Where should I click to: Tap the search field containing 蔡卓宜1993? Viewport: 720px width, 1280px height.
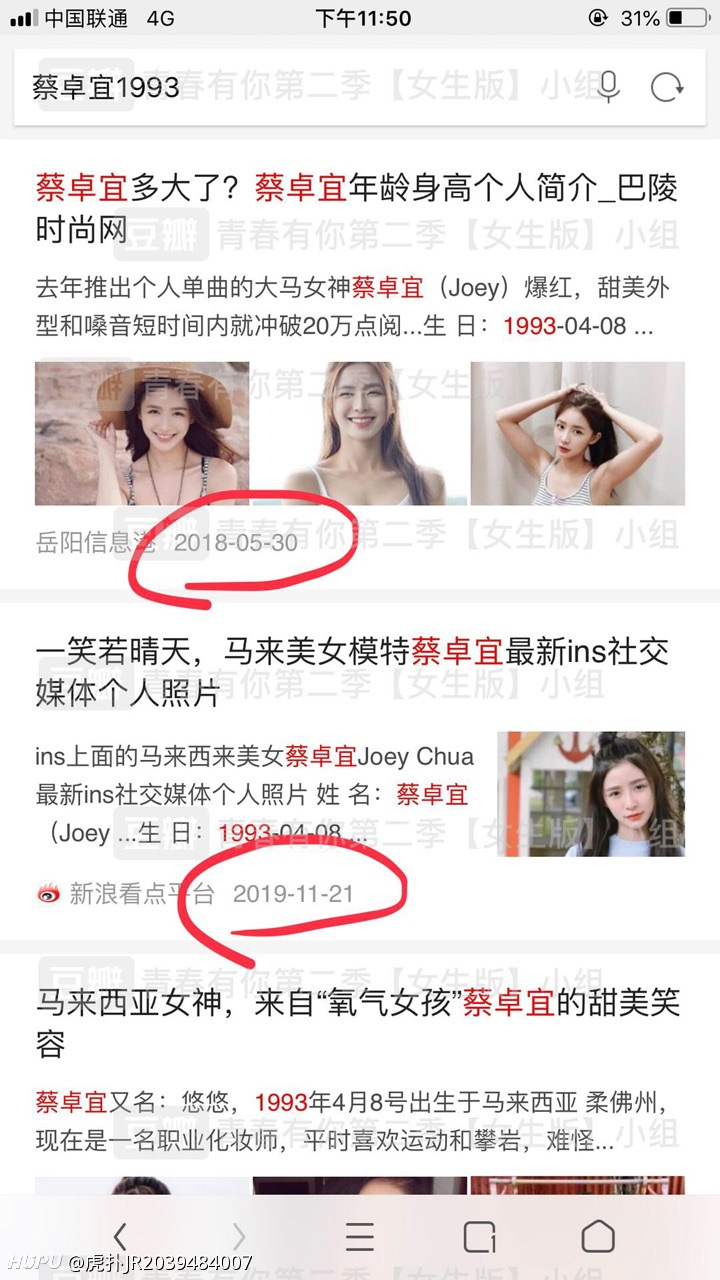coord(300,87)
